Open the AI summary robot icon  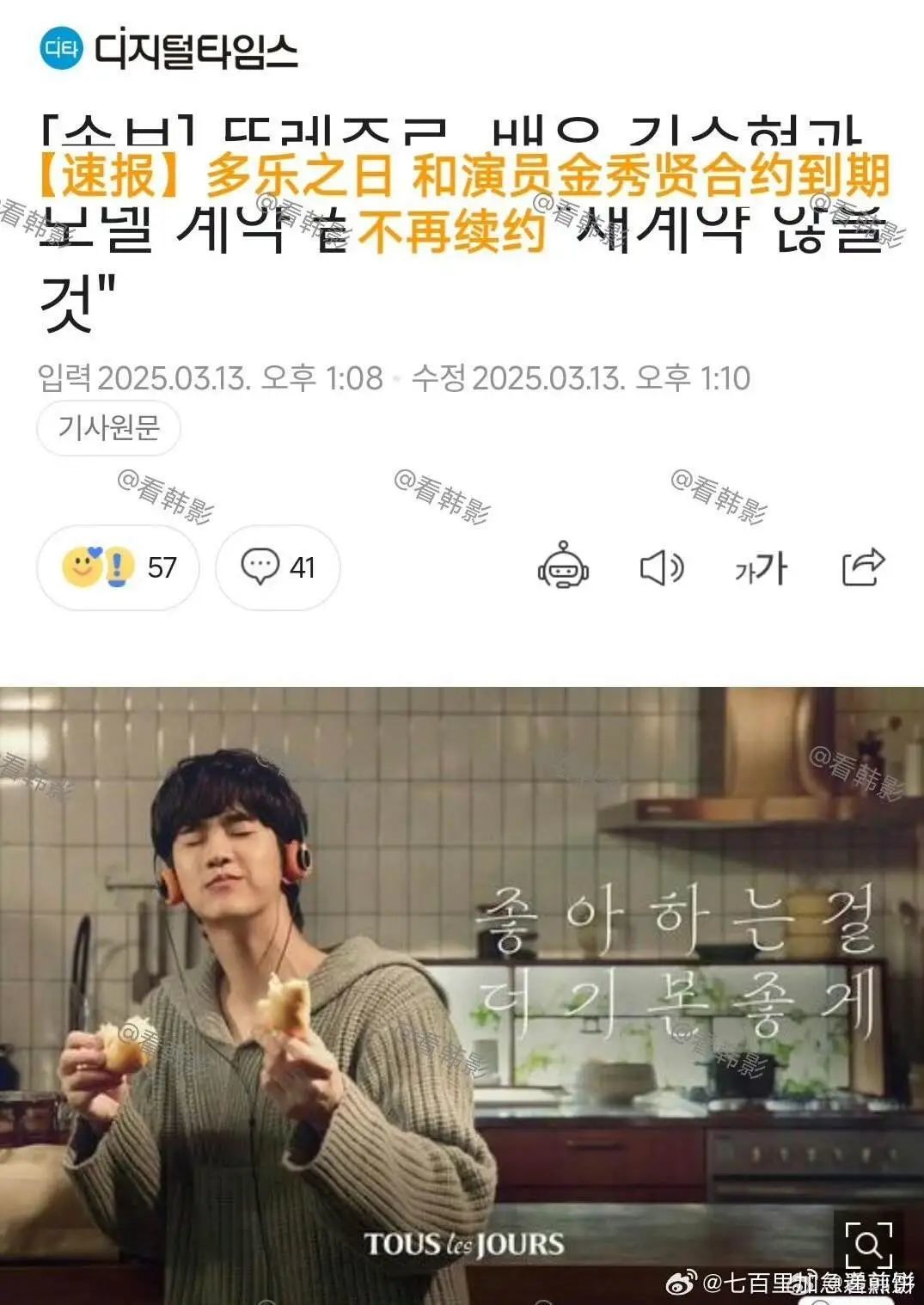pyautogui.click(x=563, y=567)
